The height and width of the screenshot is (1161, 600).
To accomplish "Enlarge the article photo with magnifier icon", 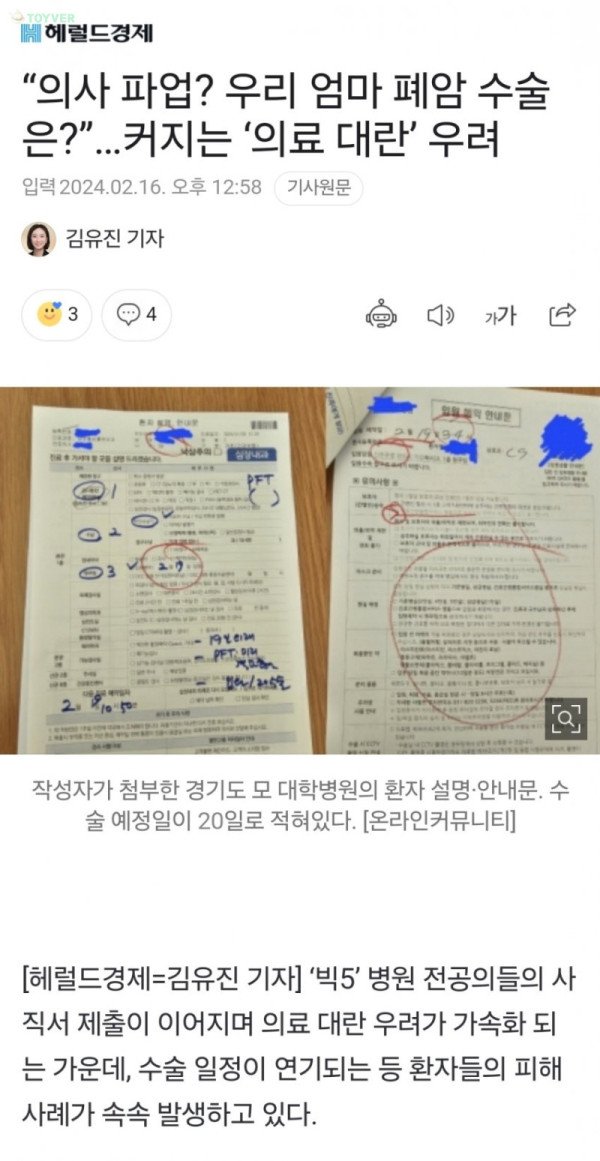I will pos(566,718).
